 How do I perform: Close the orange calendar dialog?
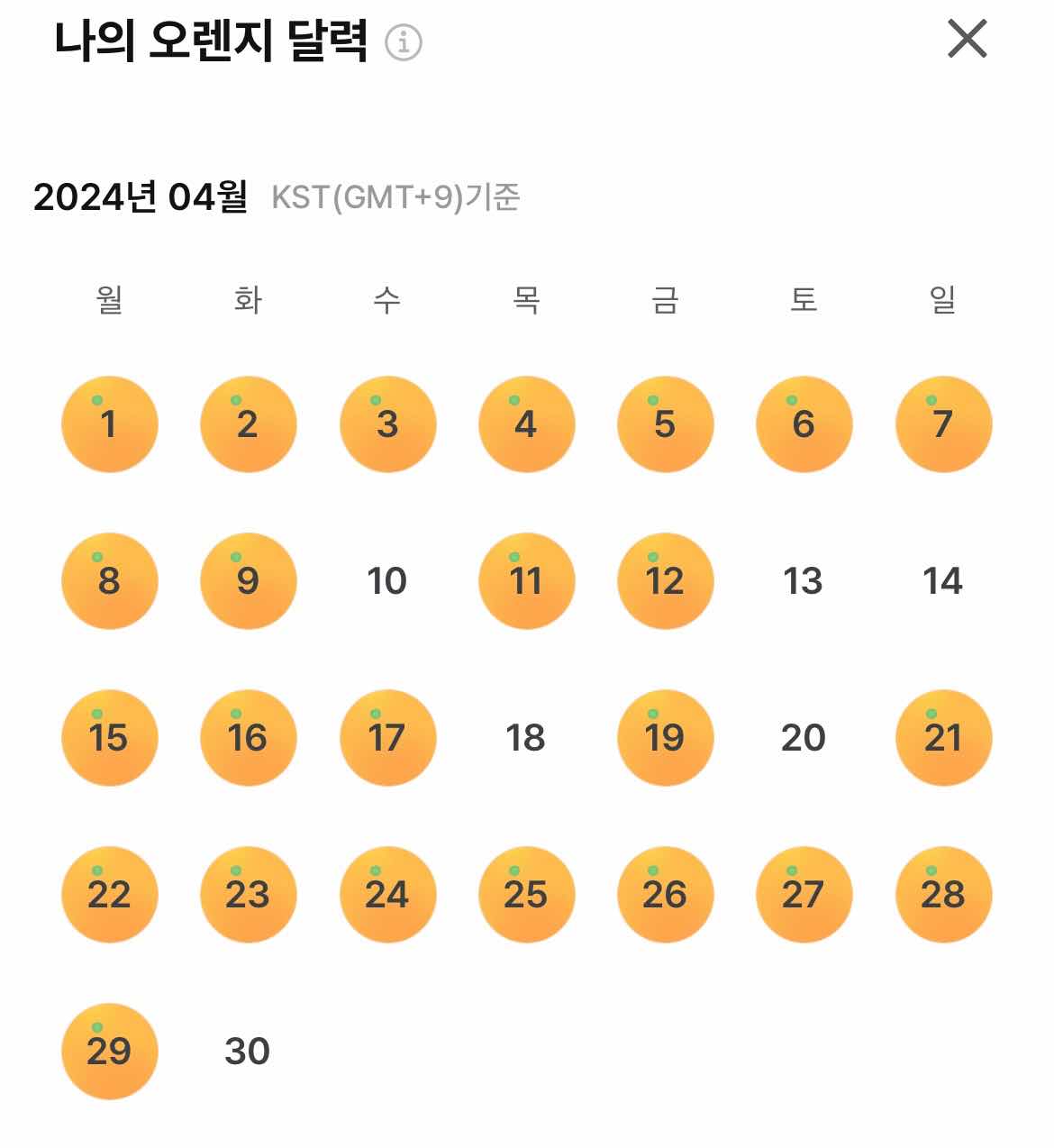tap(968, 41)
